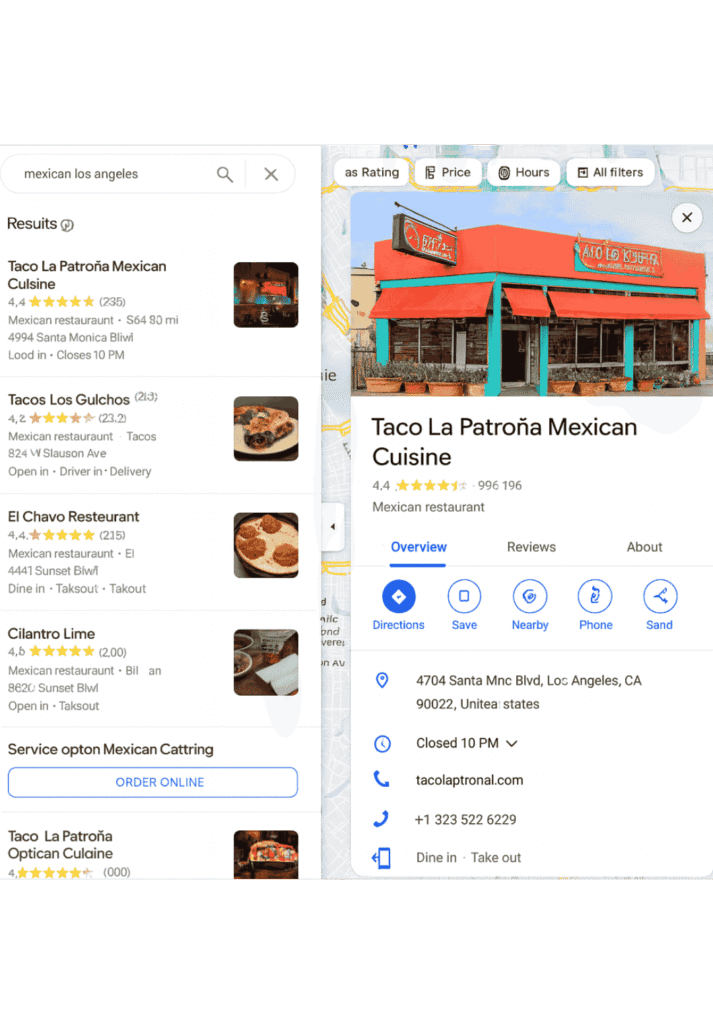Switch to the Reviews tab
This screenshot has width=713, height=1024.
531,547
